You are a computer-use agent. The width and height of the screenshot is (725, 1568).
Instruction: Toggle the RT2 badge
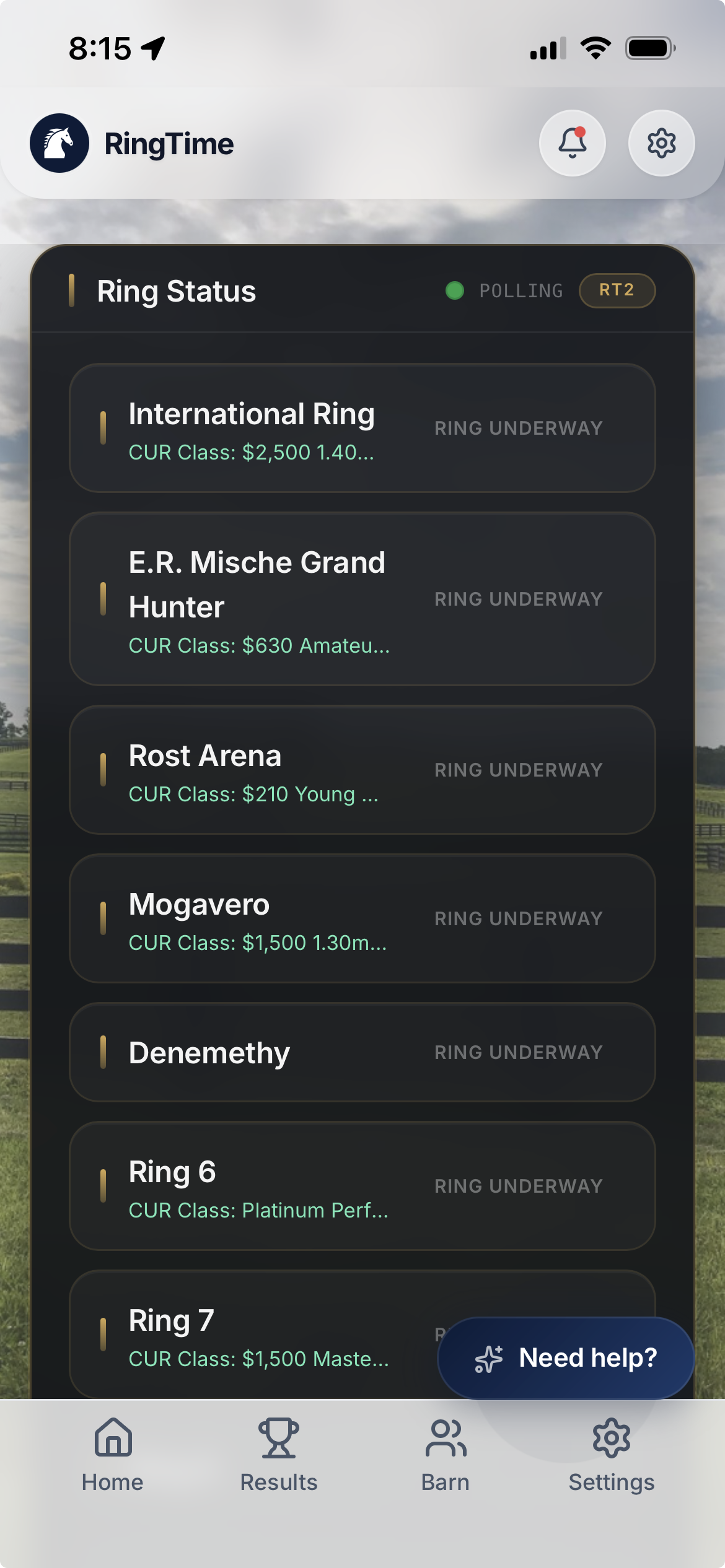[x=617, y=290]
